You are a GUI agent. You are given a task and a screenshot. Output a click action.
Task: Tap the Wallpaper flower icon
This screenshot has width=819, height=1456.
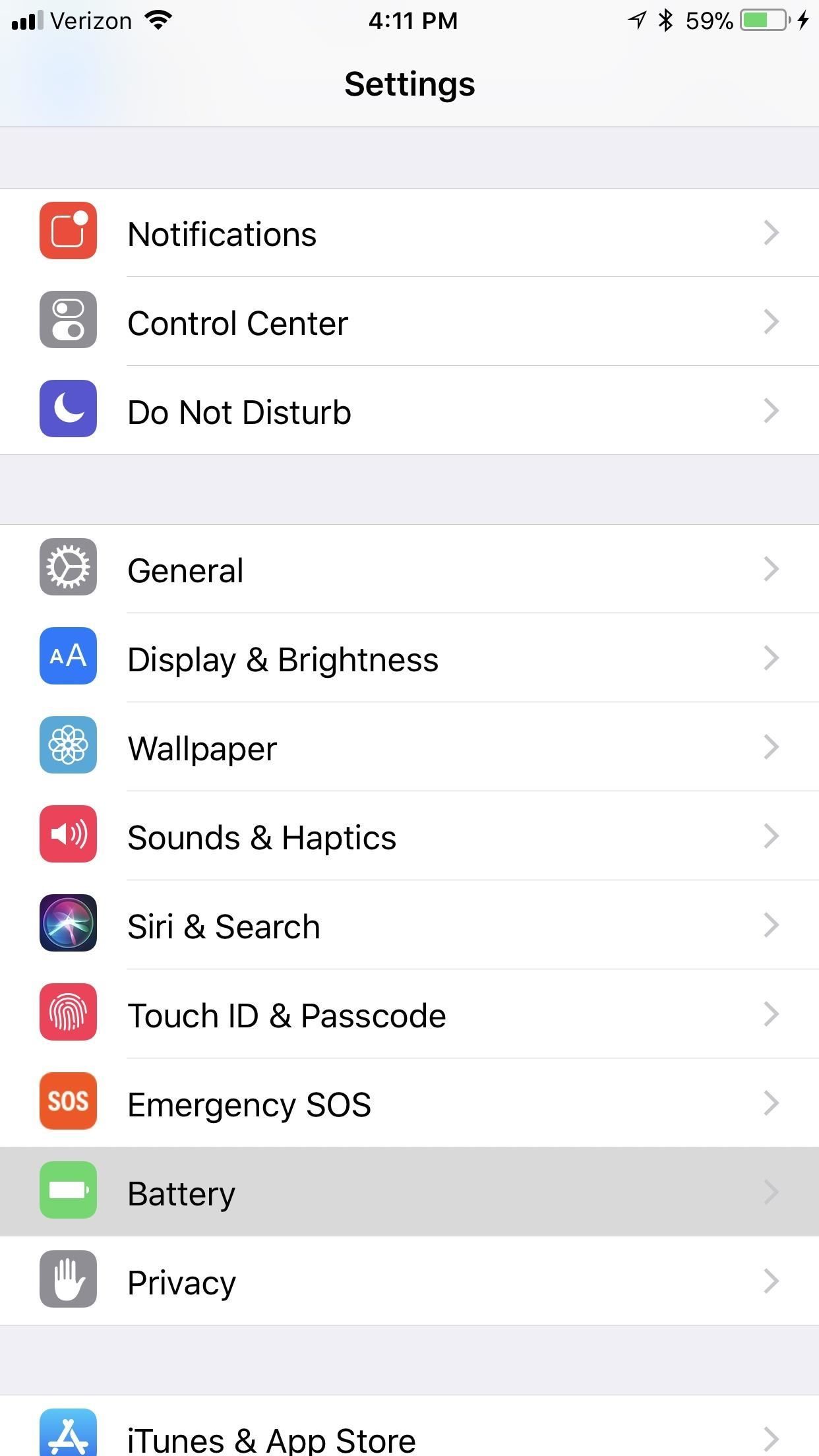coord(68,746)
